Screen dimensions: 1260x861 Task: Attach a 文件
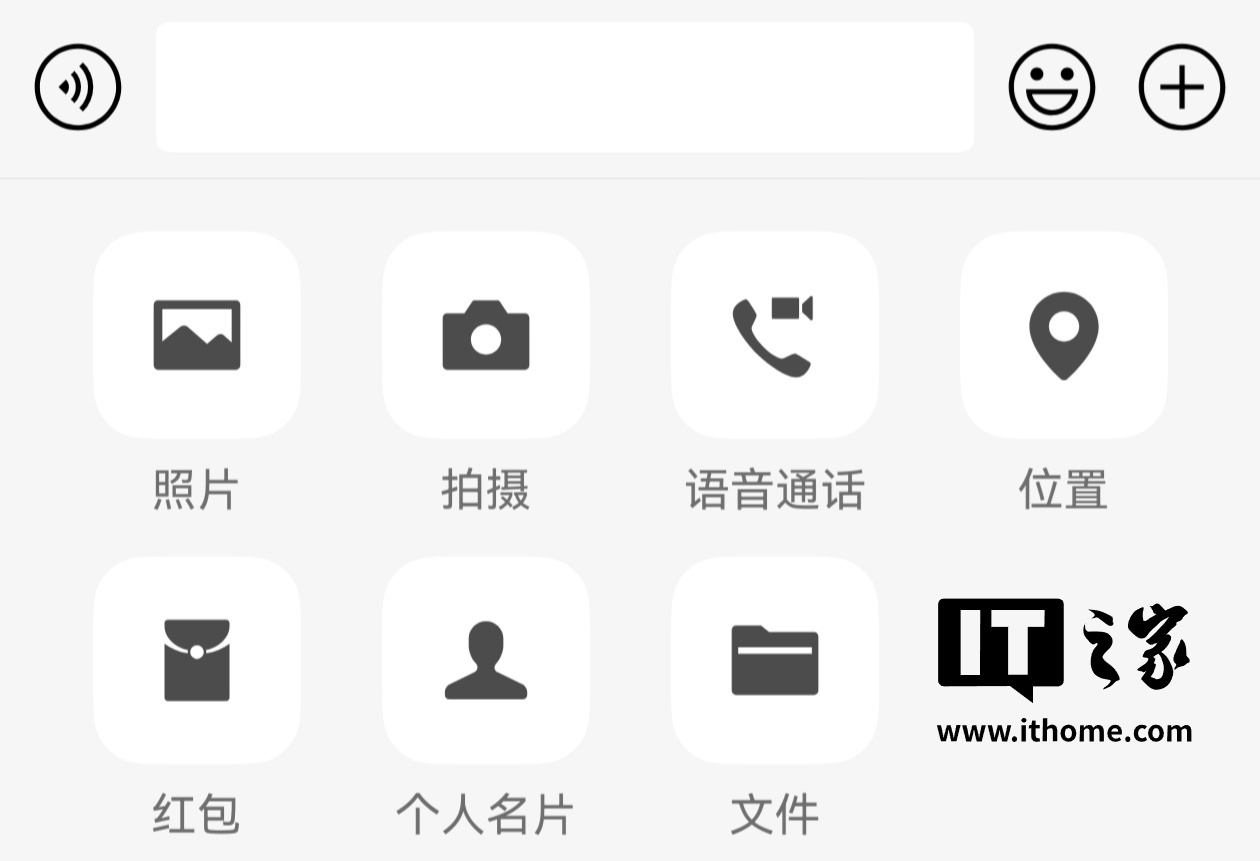tap(774, 660)
